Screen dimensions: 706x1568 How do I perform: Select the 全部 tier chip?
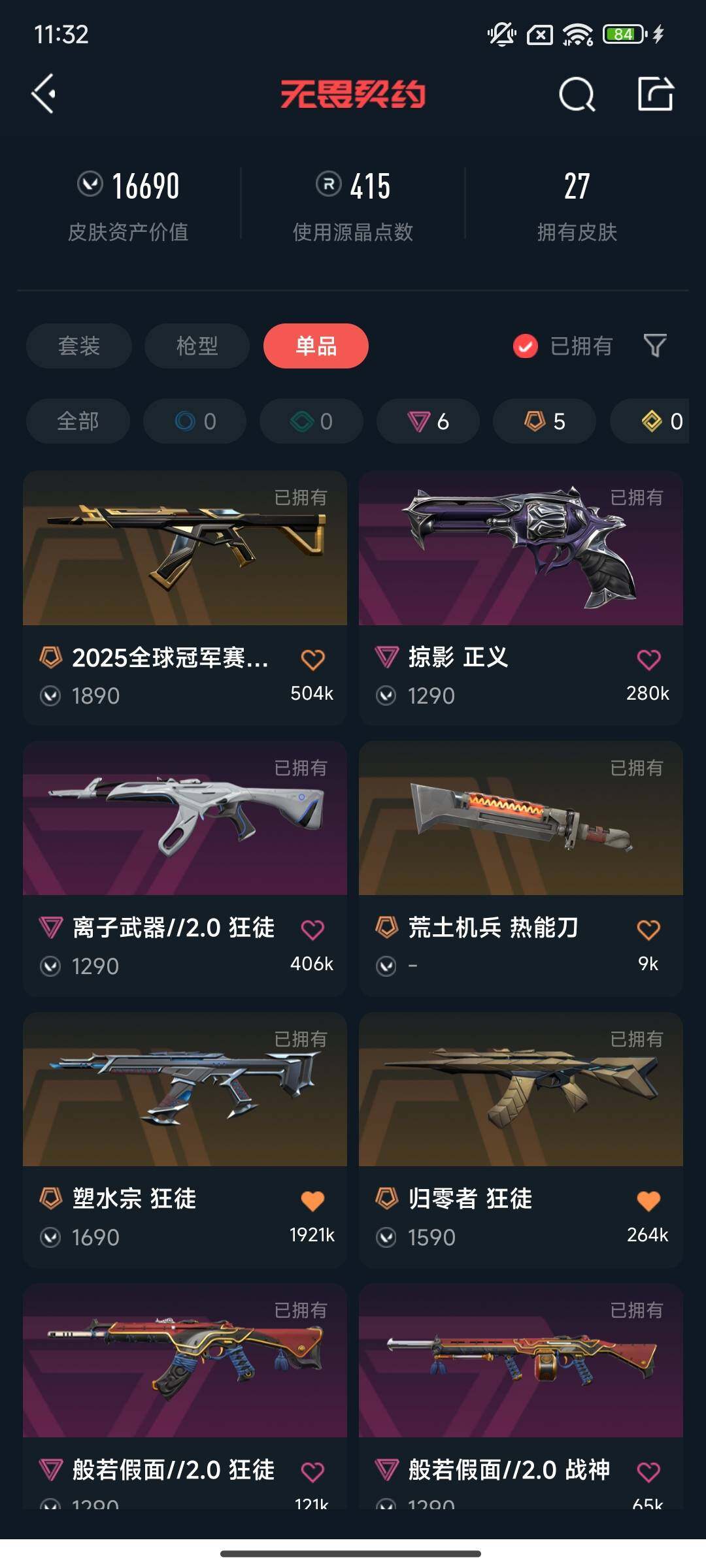point(78,421)
